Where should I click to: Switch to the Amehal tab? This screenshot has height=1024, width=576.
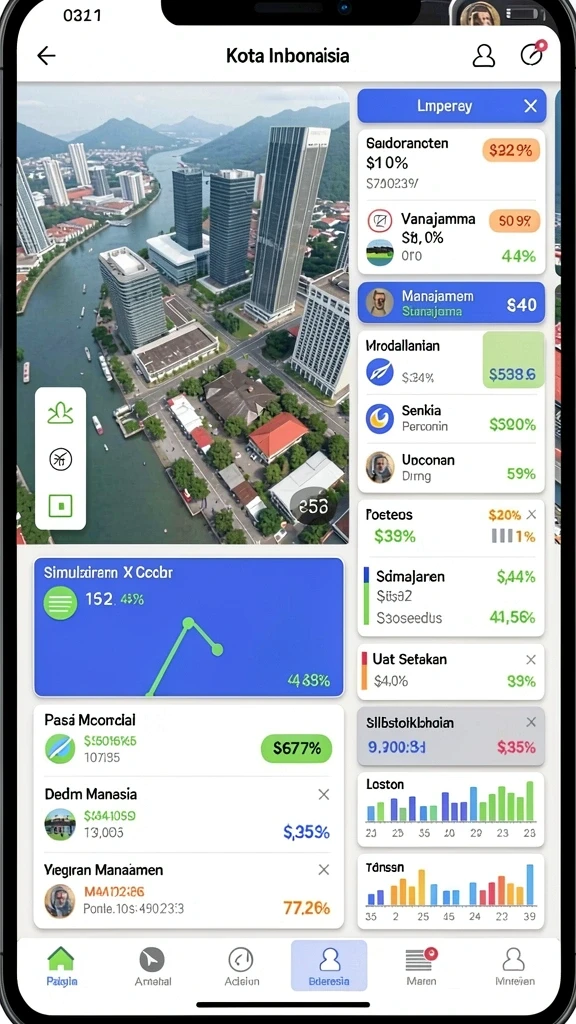click(x=152, y=967)
